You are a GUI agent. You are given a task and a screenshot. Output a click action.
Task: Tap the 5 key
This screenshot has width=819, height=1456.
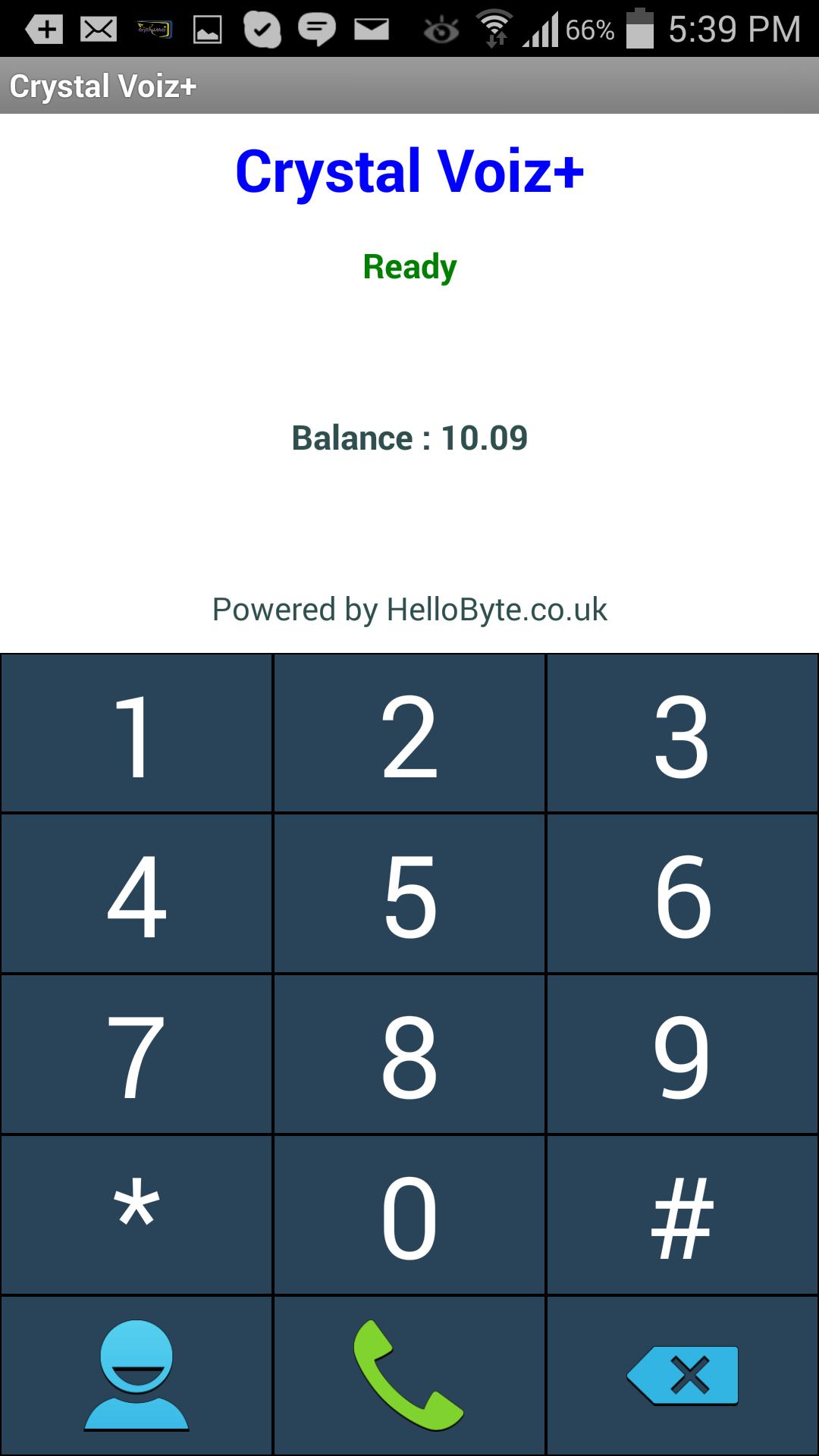(409, 895)
